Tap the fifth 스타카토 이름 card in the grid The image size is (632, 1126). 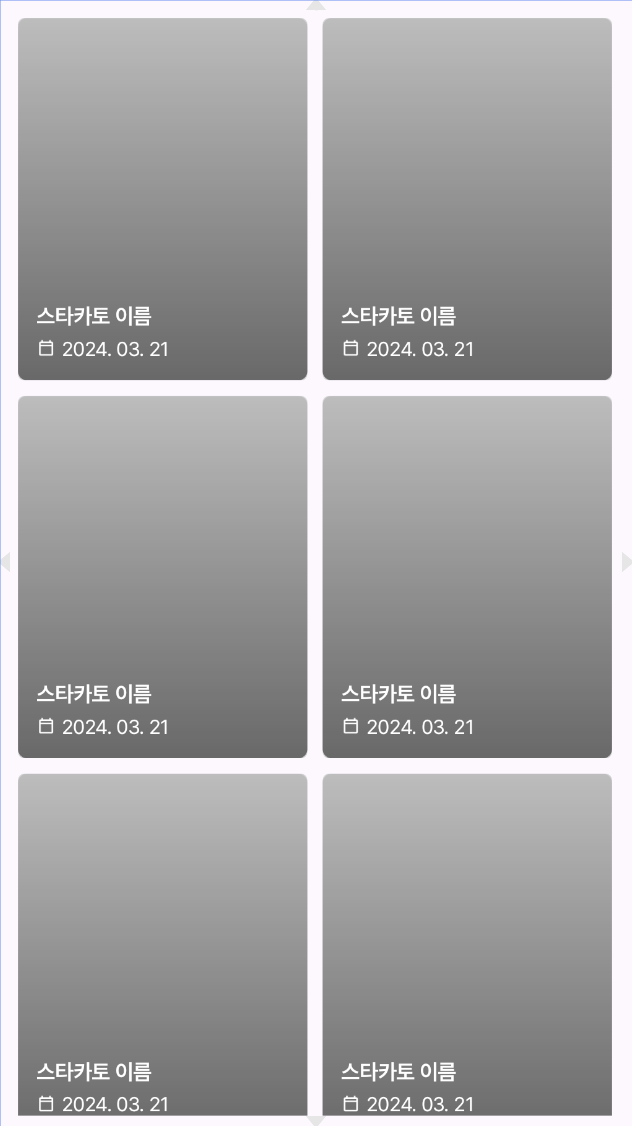(162, 944)
